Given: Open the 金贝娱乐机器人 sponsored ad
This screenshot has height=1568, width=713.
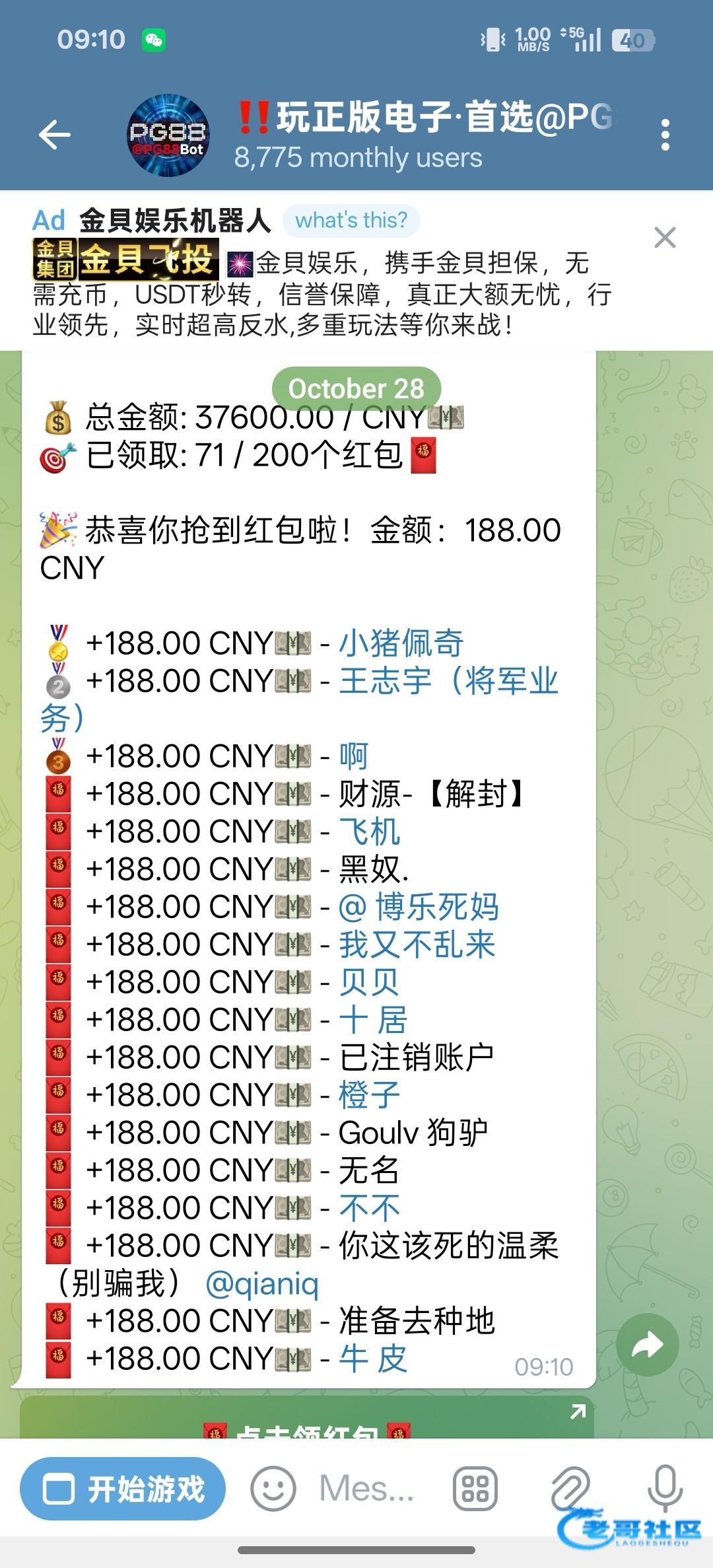Looking at the screenshot, I should click(x=323, y=272).
